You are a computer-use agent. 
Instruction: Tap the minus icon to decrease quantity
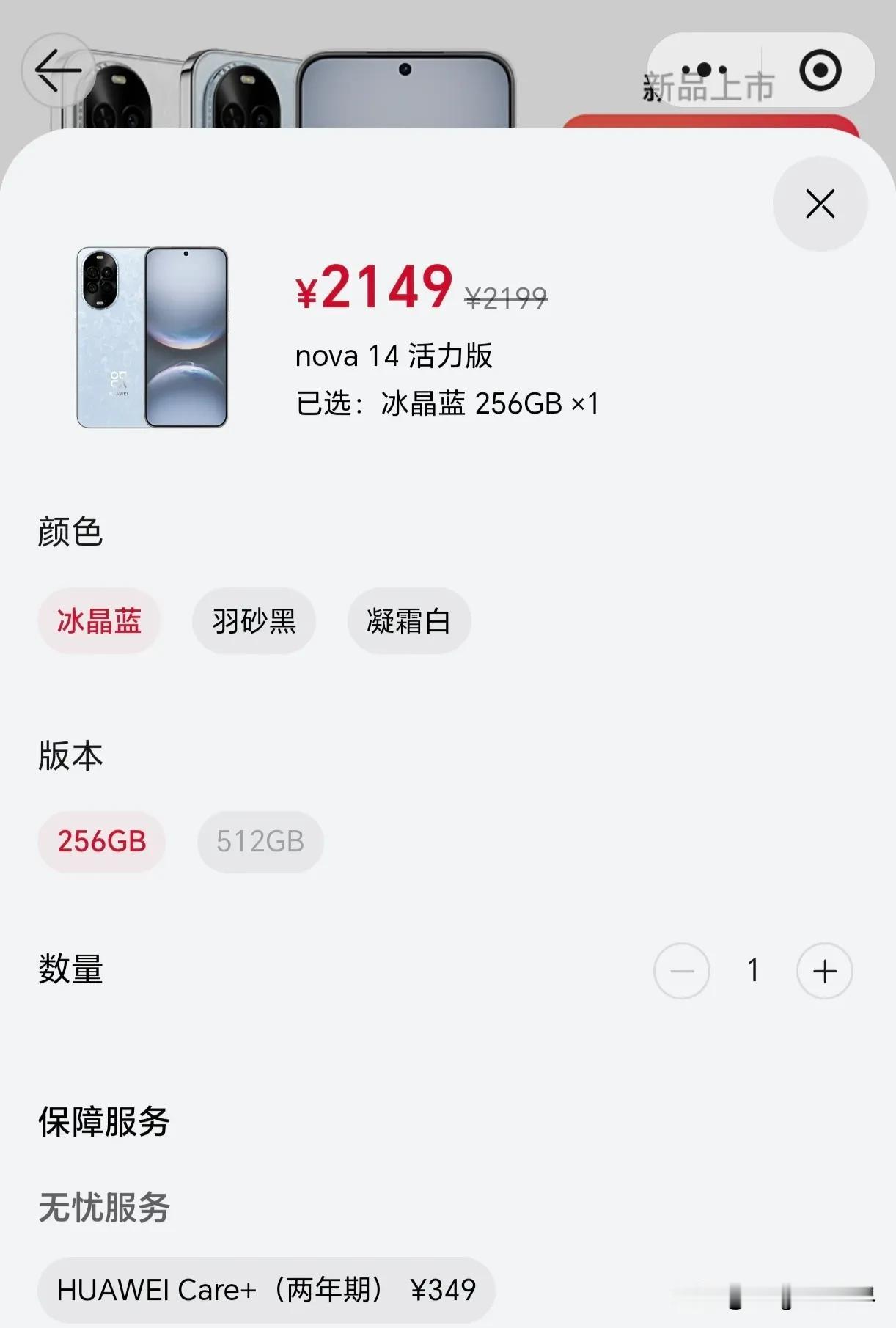[x=683, y=970]
